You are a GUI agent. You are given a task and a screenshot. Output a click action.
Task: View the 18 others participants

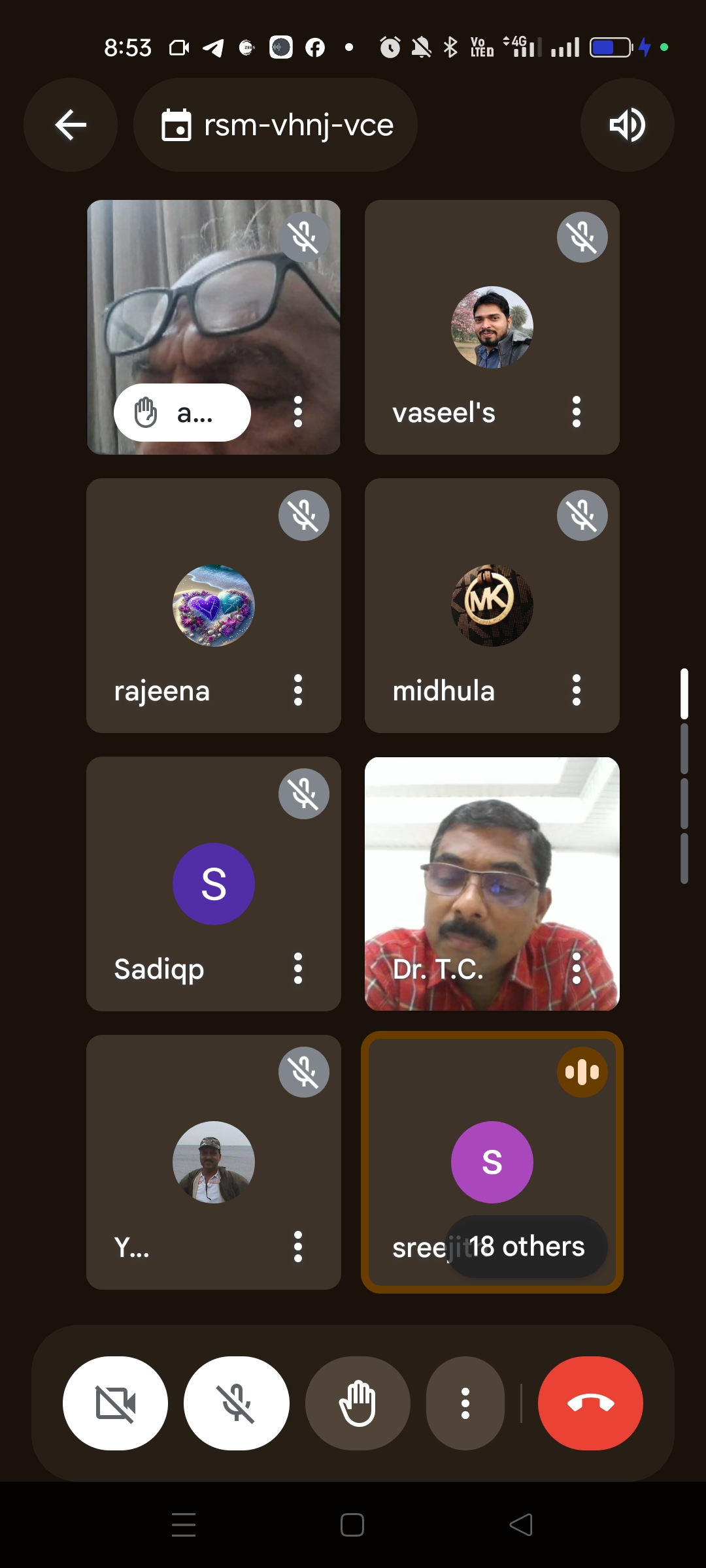click(x=527, y=1247)
